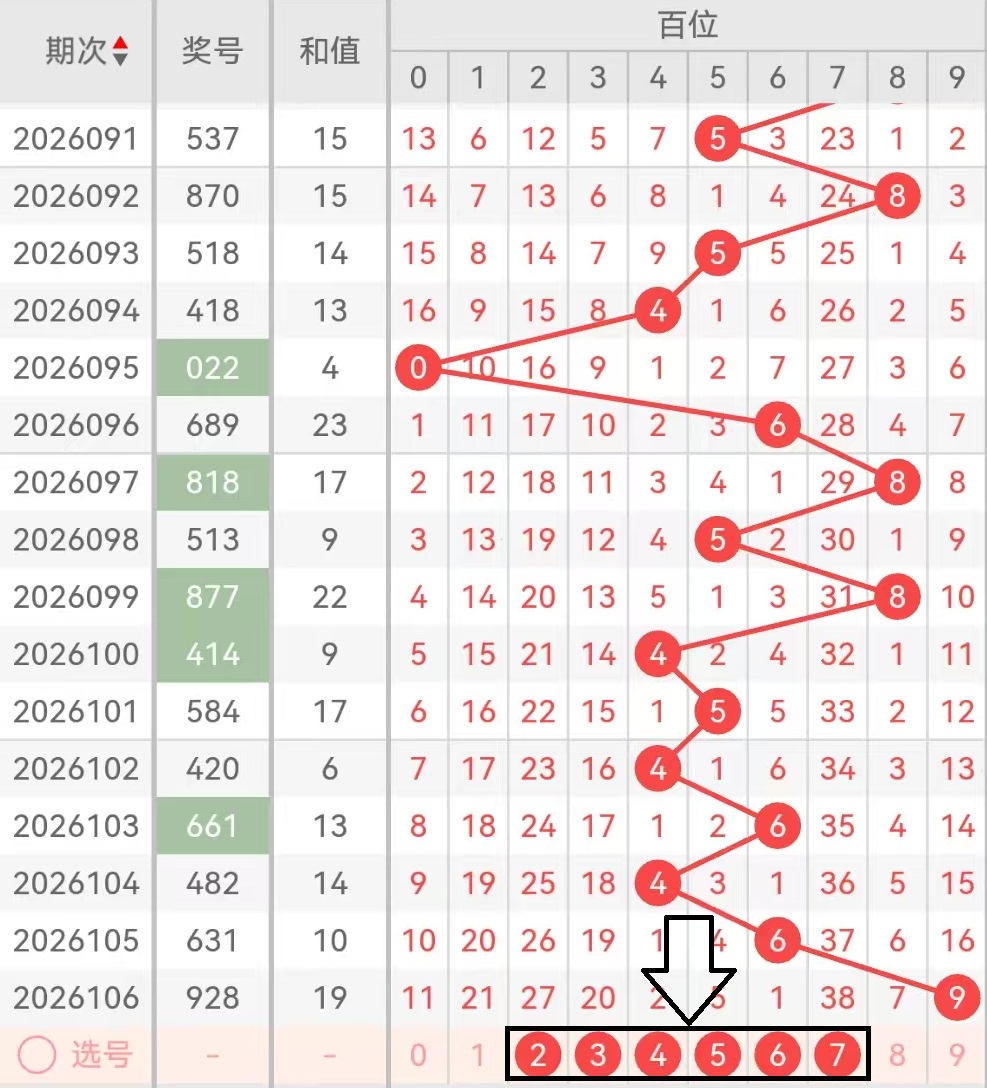
Task: Select number 0 in the 选号 row
Action: pos(418,1054)
